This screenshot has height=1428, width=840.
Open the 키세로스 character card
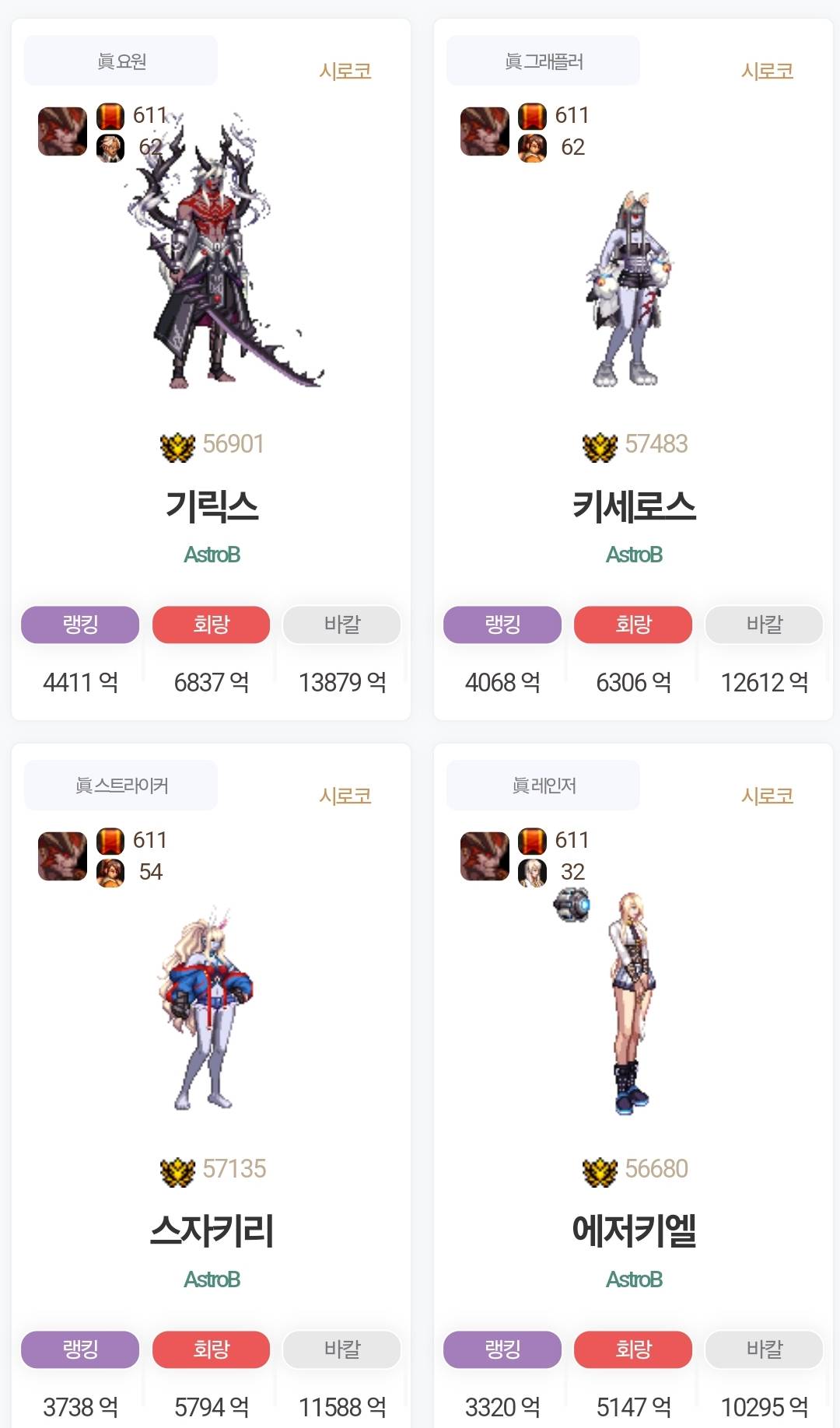click(634, 506)
